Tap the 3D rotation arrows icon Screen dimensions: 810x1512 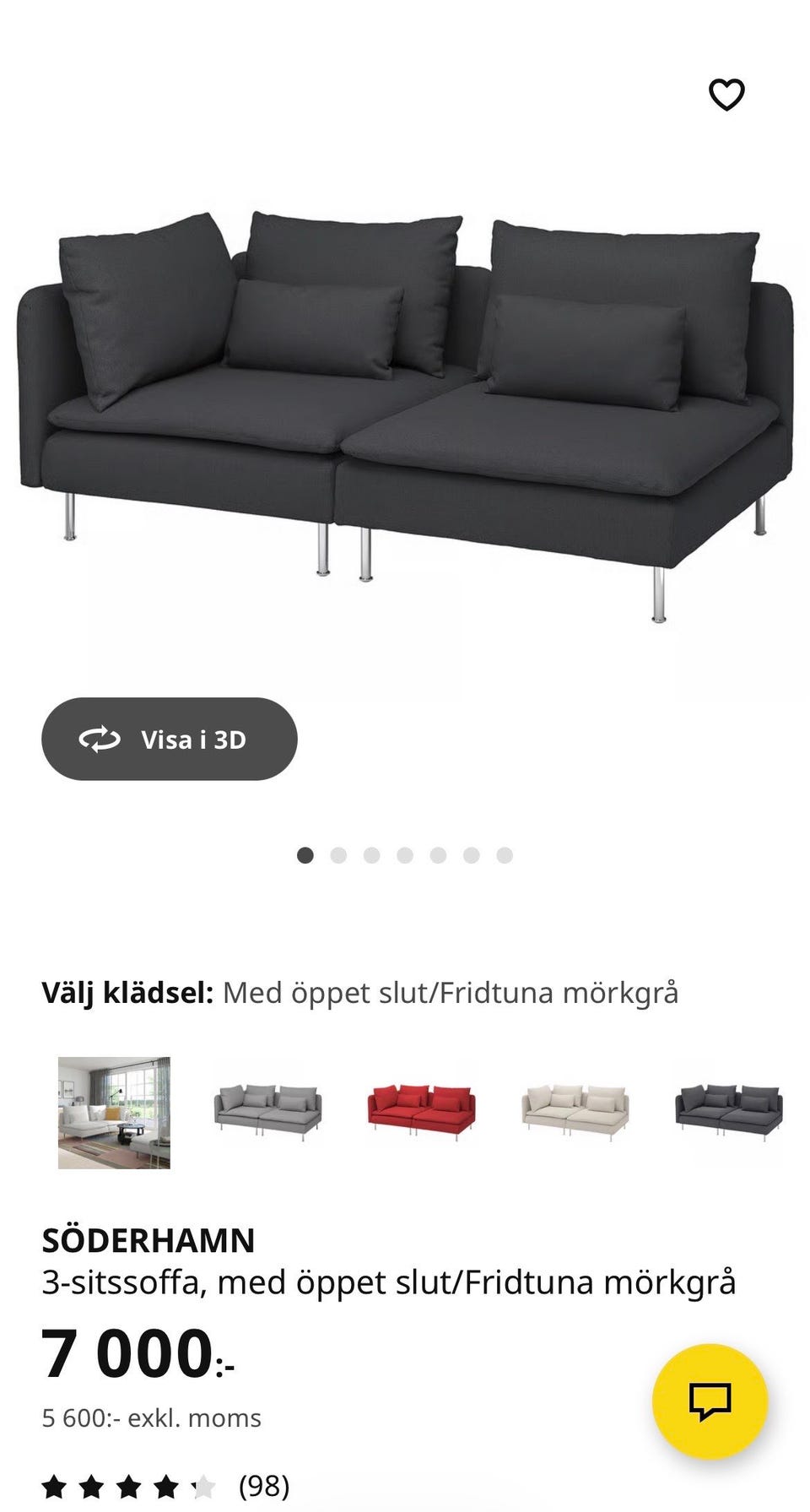99,739
